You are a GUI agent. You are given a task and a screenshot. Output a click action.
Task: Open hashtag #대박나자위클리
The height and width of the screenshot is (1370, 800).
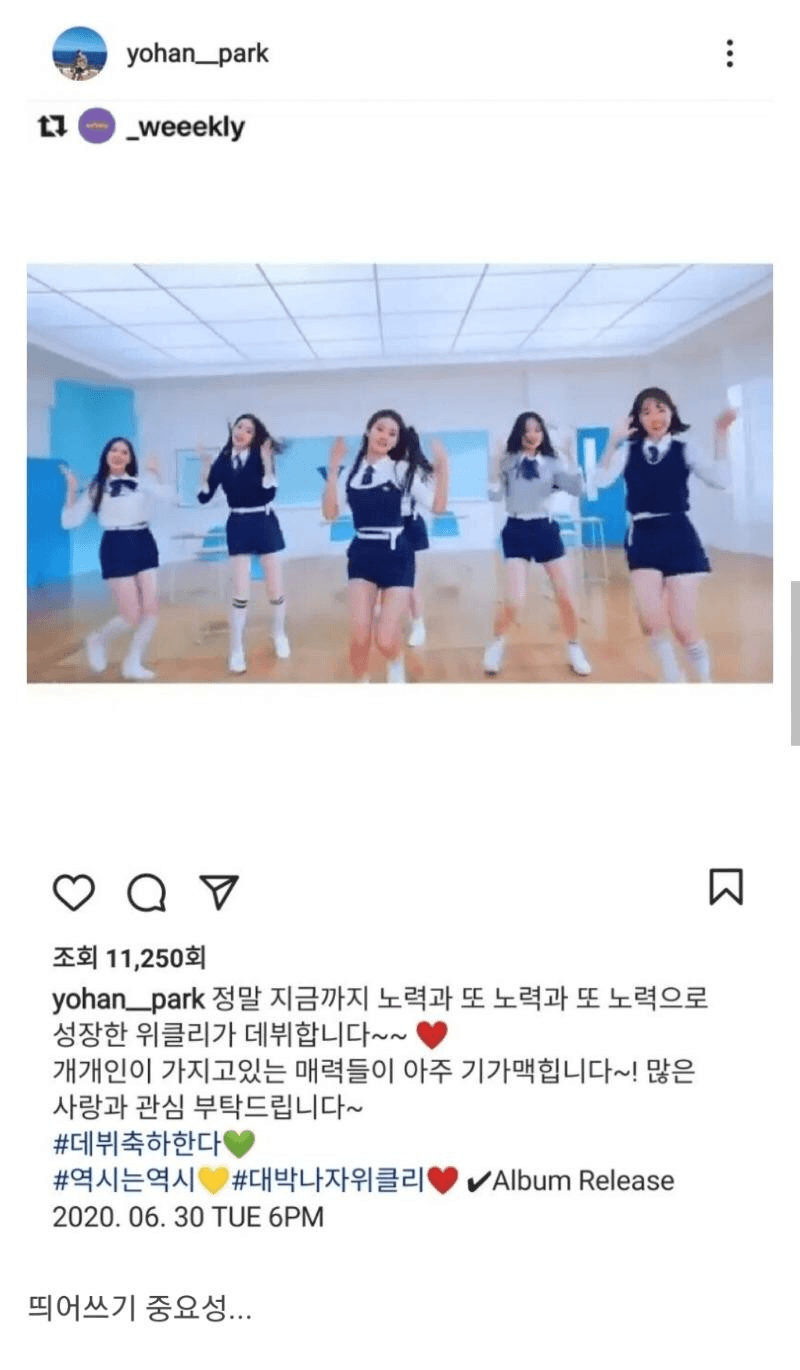pyautogui.click(x=329, y=1180)
